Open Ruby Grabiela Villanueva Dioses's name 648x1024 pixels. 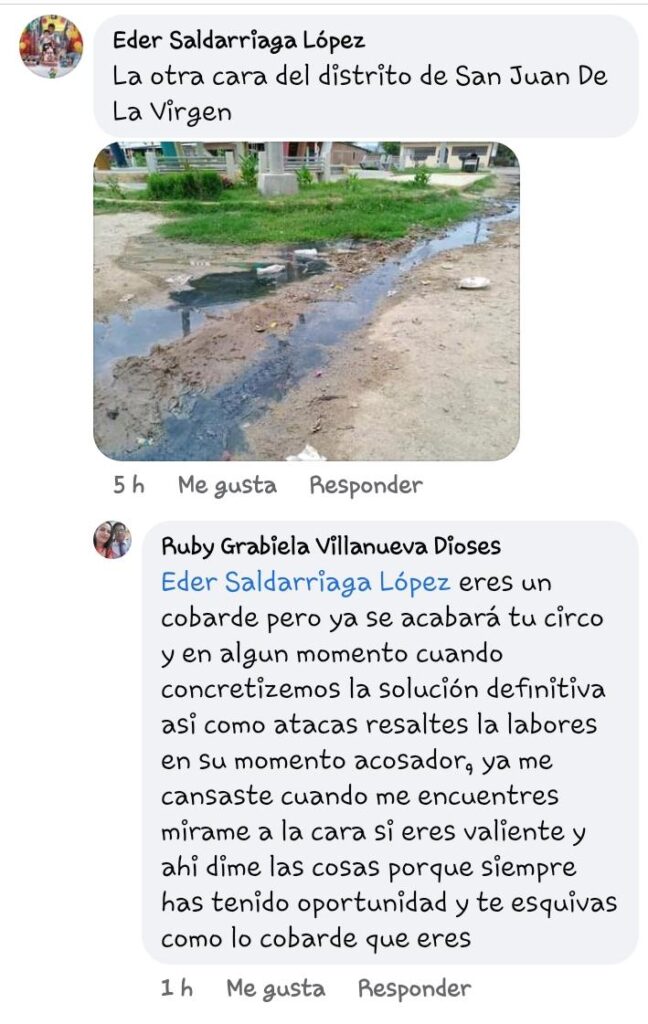[330, 547]
